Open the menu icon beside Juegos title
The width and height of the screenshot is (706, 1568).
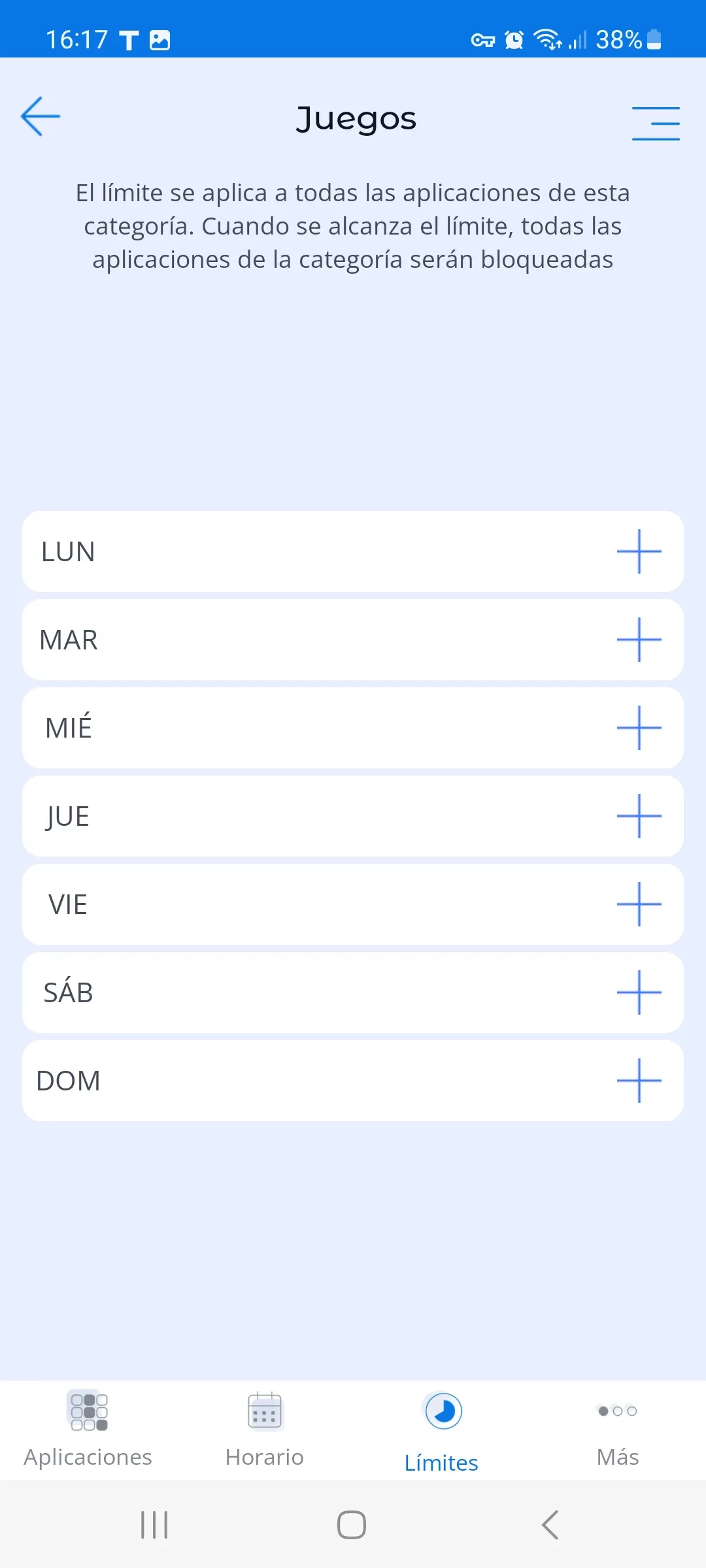point(656,123)
